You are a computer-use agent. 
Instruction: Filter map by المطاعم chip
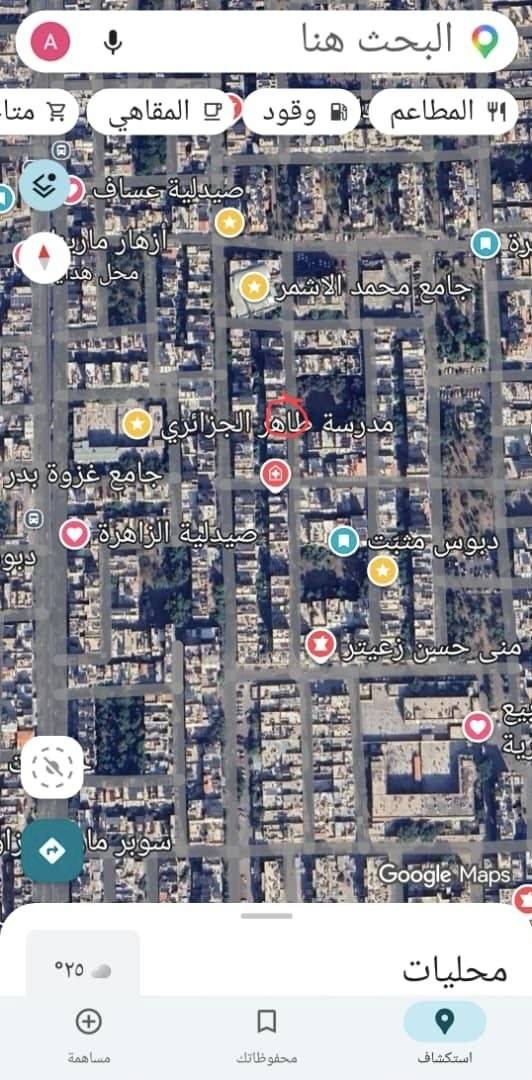pyautogui.click(x=443, y=112)
